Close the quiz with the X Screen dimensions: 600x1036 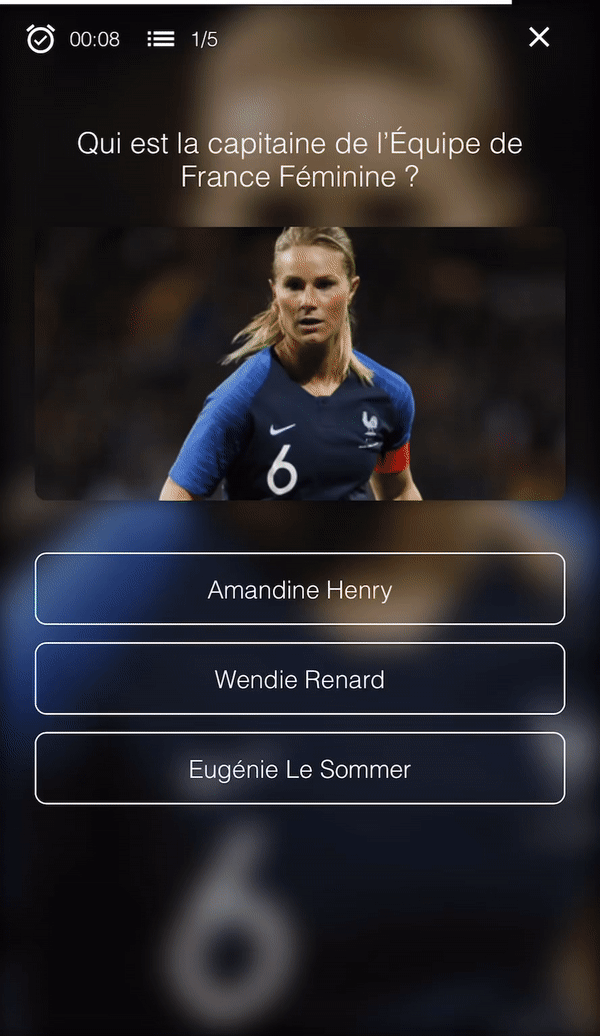coord(539,38)
